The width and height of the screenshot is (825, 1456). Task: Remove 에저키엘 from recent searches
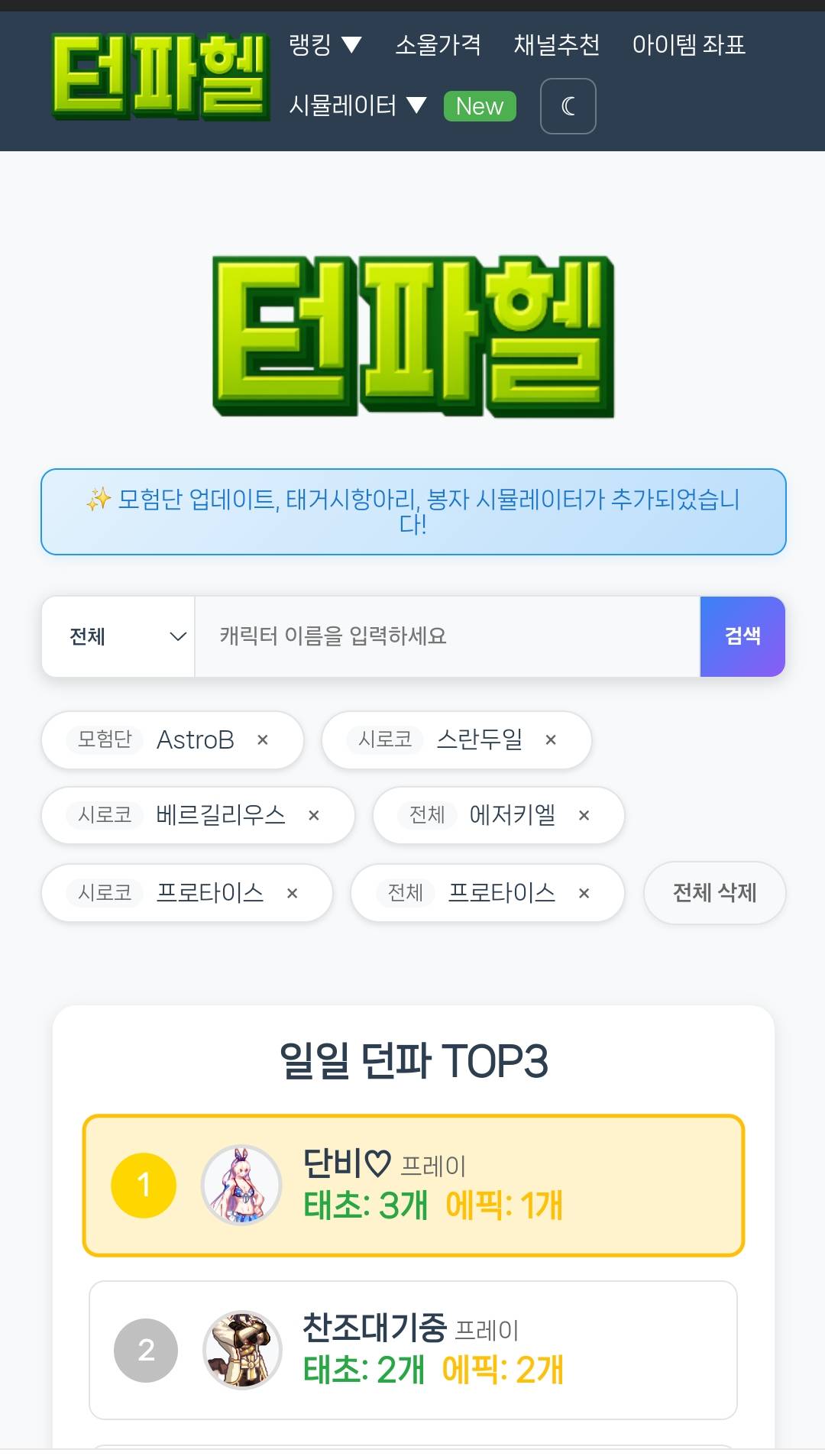coord(584,816)
